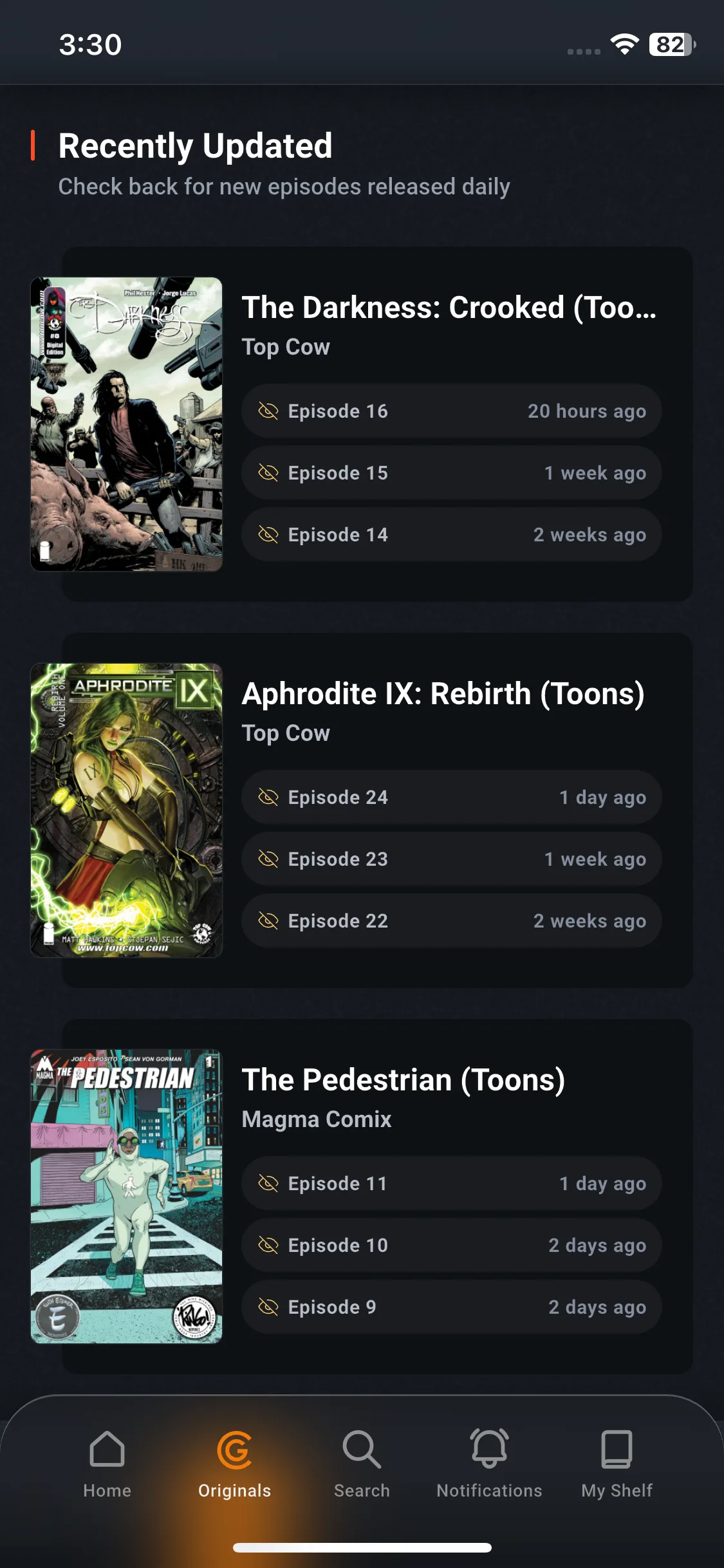Open Episode 11 of The Pedestrian
The height and width of the screenshot is (1568, 724).
point(451,1184)
